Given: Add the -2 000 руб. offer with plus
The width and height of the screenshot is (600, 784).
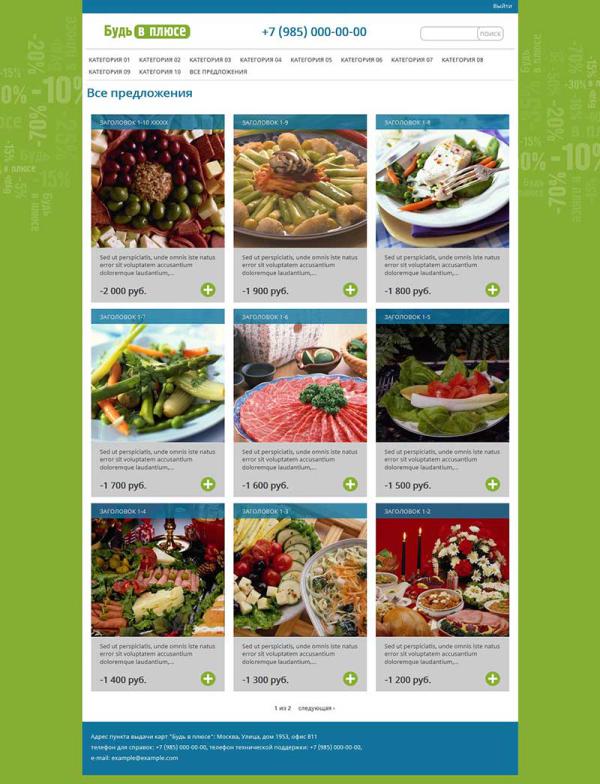Looking at the screenshot, I should 208,290.
